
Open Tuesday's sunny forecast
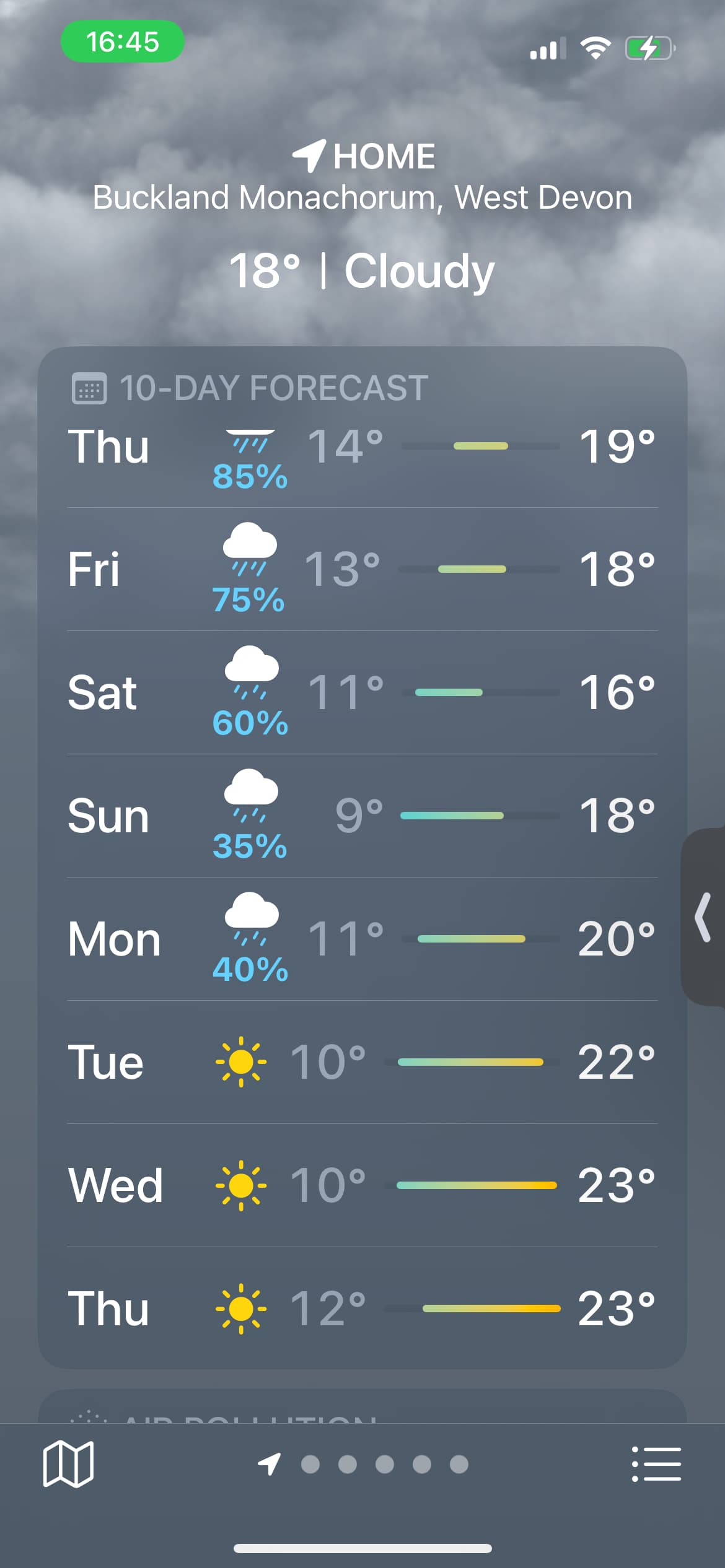pos(362,1062)
